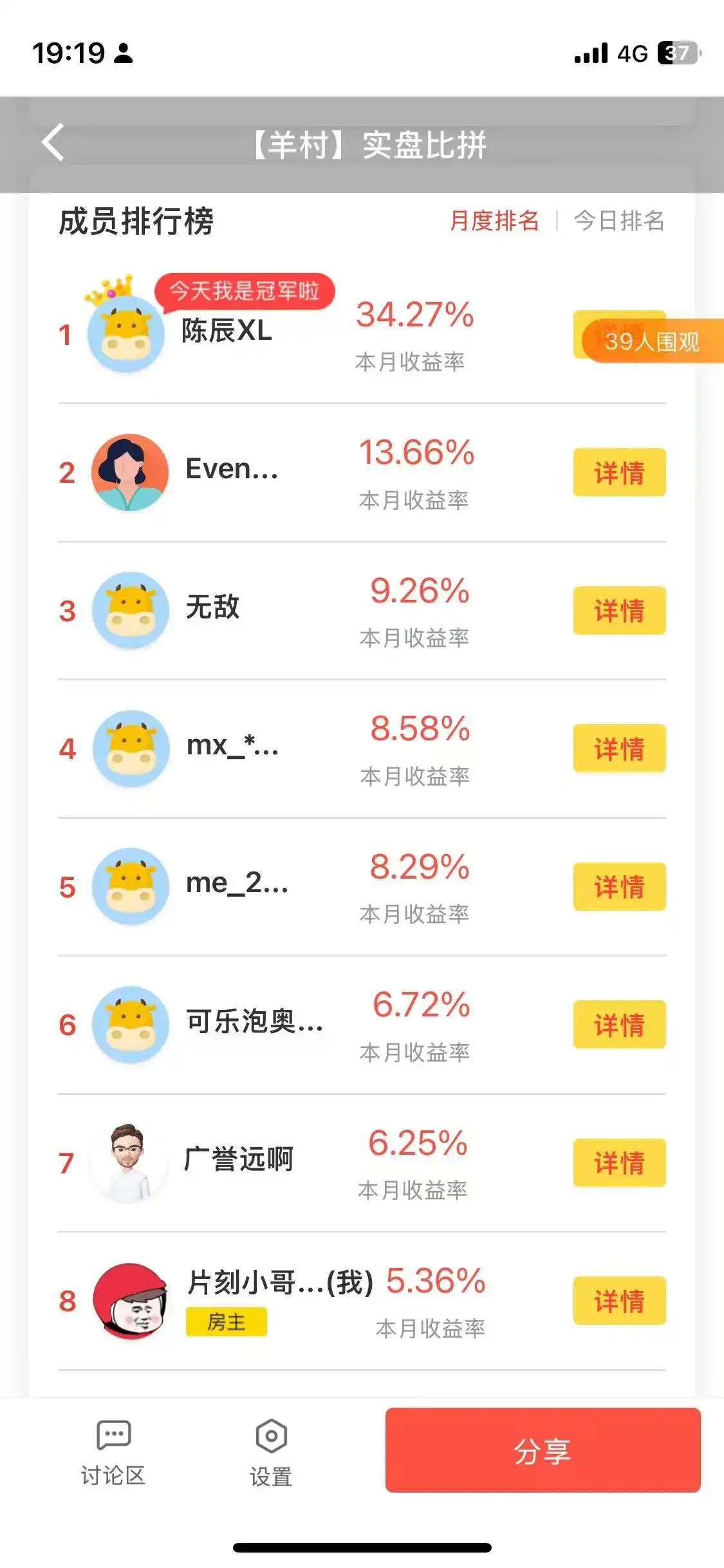Open the 39人围观 badge
The height and width of the screenshot is (1568, 724).
point(651,341)
